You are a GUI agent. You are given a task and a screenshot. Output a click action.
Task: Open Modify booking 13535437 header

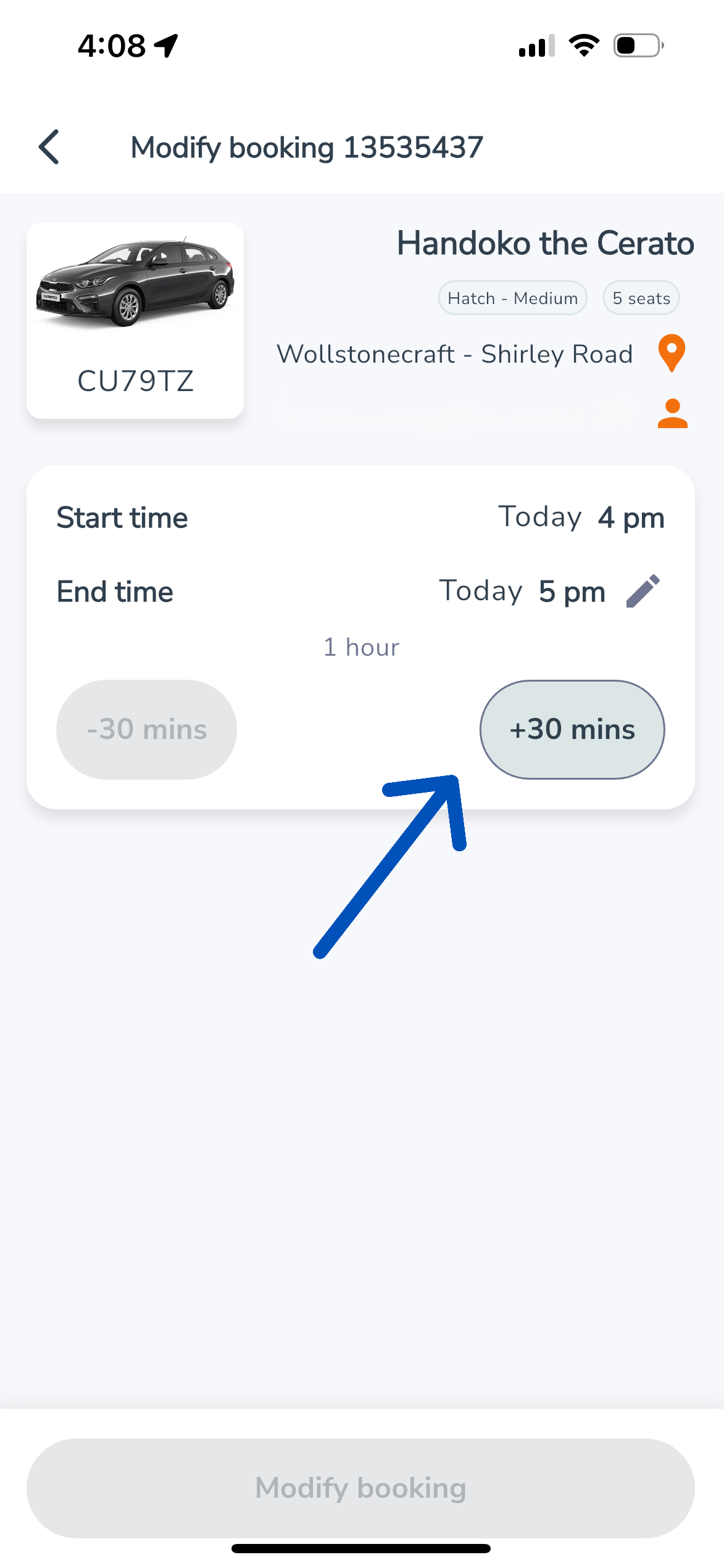pyautogui.click(x=307, y=147)
